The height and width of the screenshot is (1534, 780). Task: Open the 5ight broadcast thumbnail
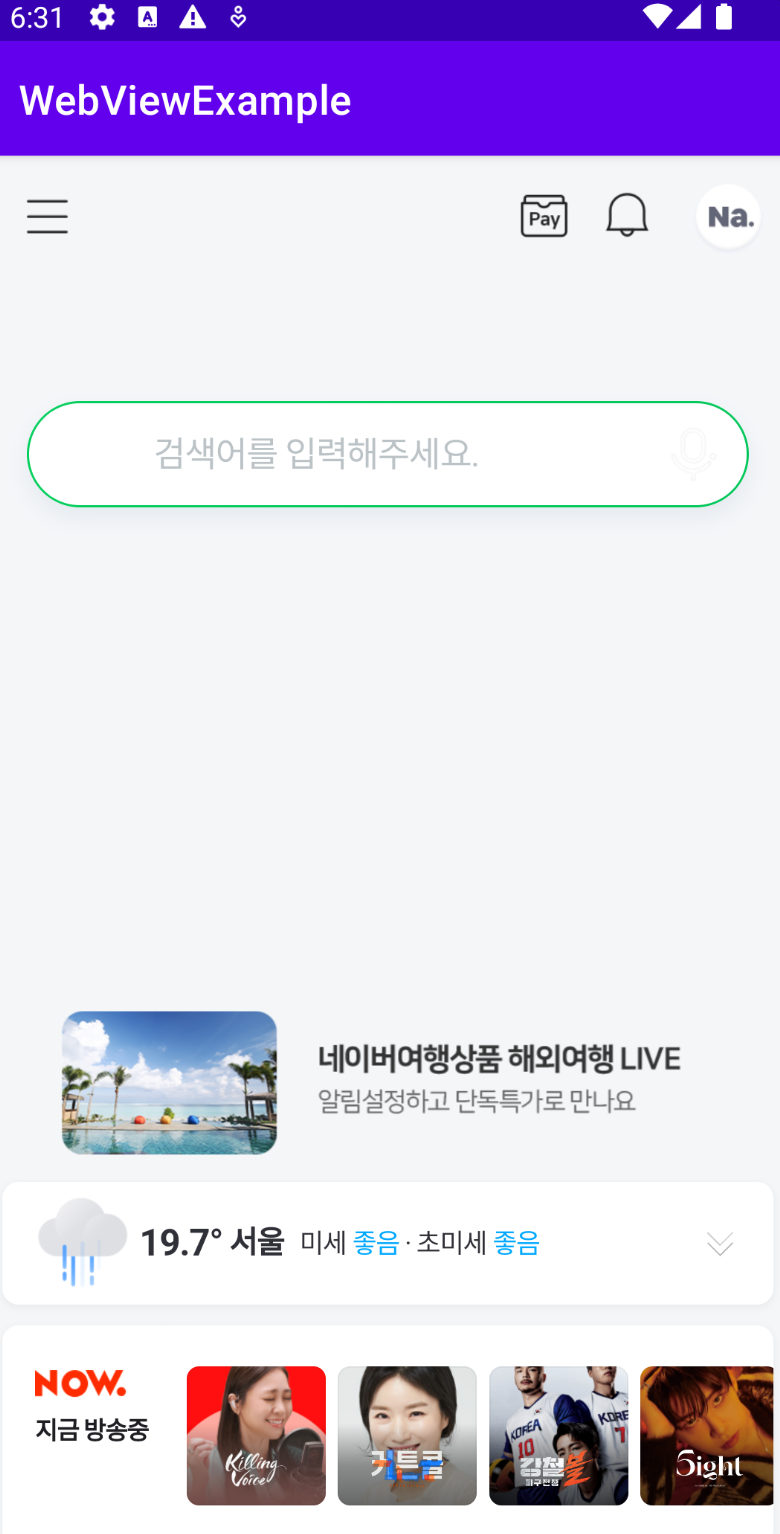[707, 1435]
